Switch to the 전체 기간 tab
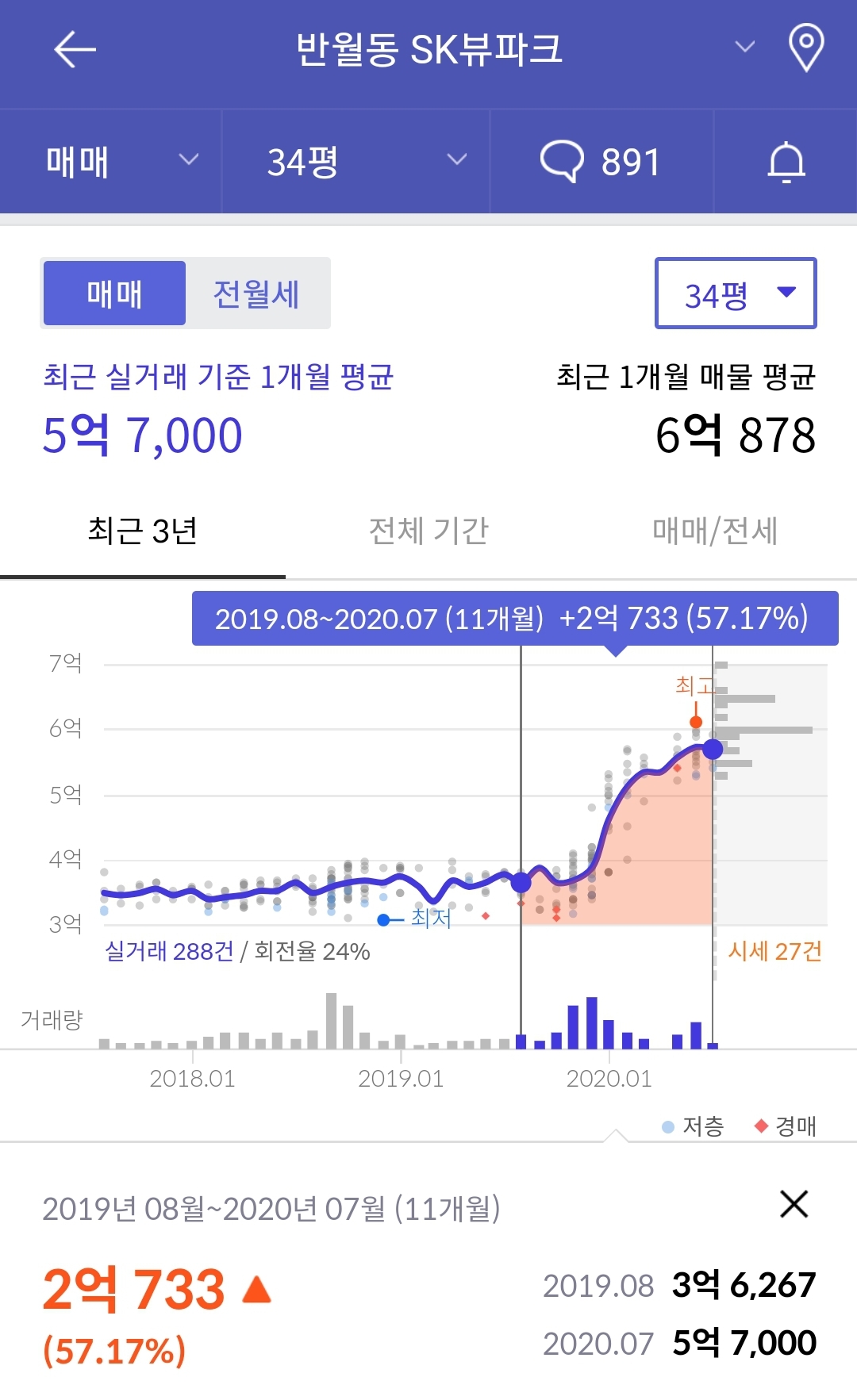This screenshot has width=857, height=1400. (x=428, y=531)
